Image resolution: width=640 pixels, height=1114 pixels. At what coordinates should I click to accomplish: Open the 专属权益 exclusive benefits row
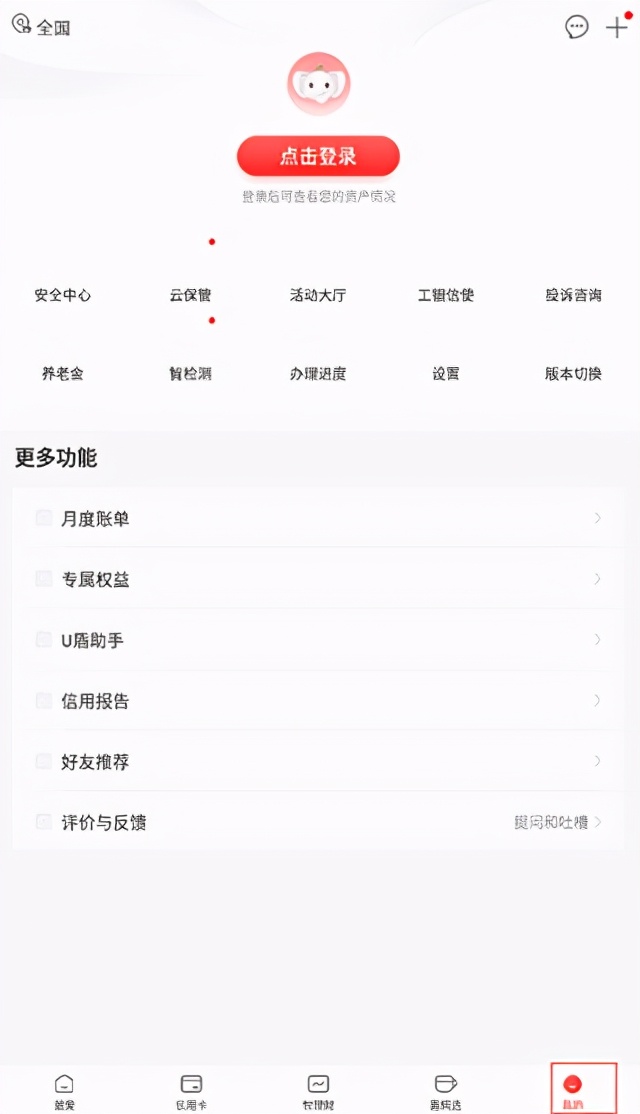pyautogui.click(x=318, y=578)
